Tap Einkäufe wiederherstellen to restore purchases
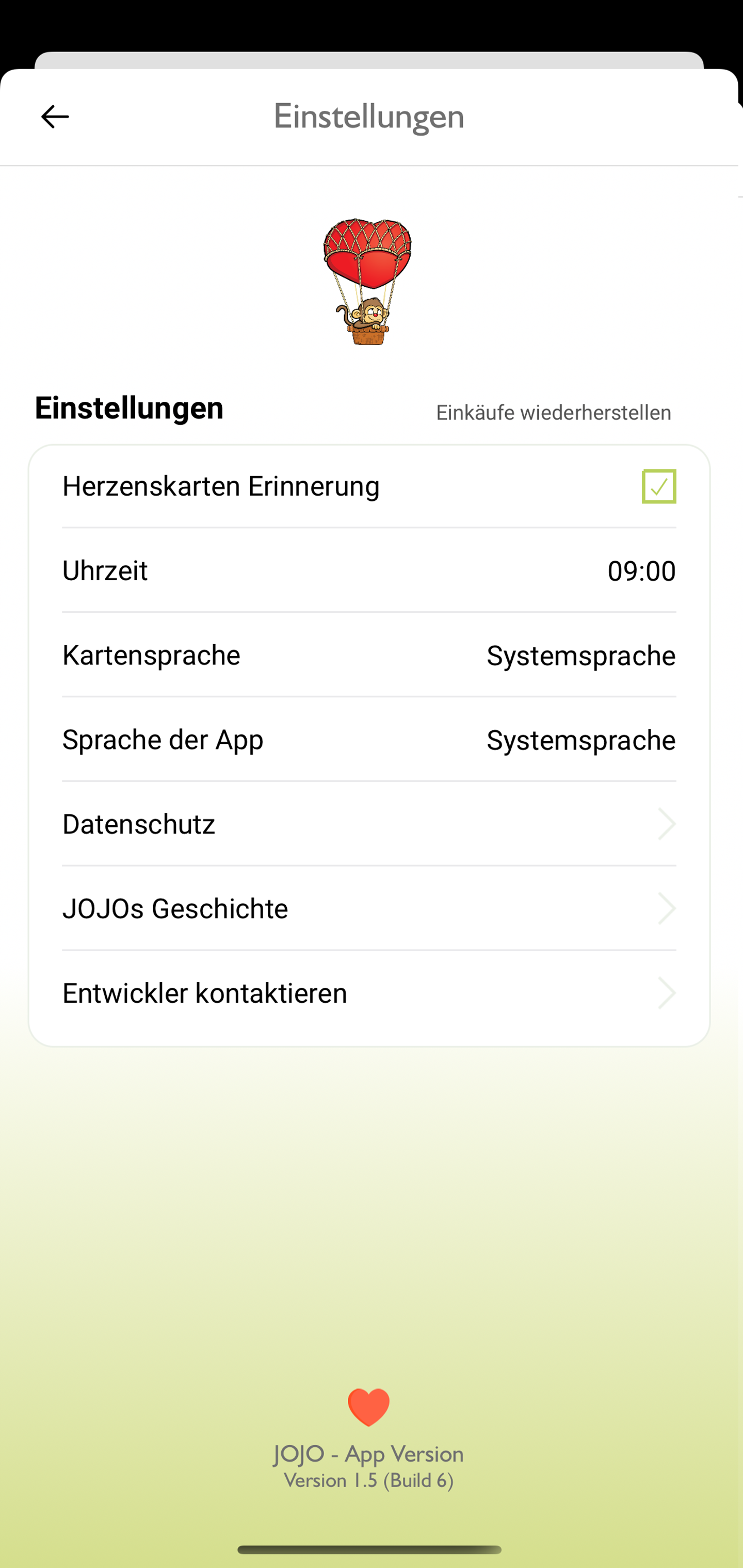This screenshot has height=1568, width=743. (553, 413)
